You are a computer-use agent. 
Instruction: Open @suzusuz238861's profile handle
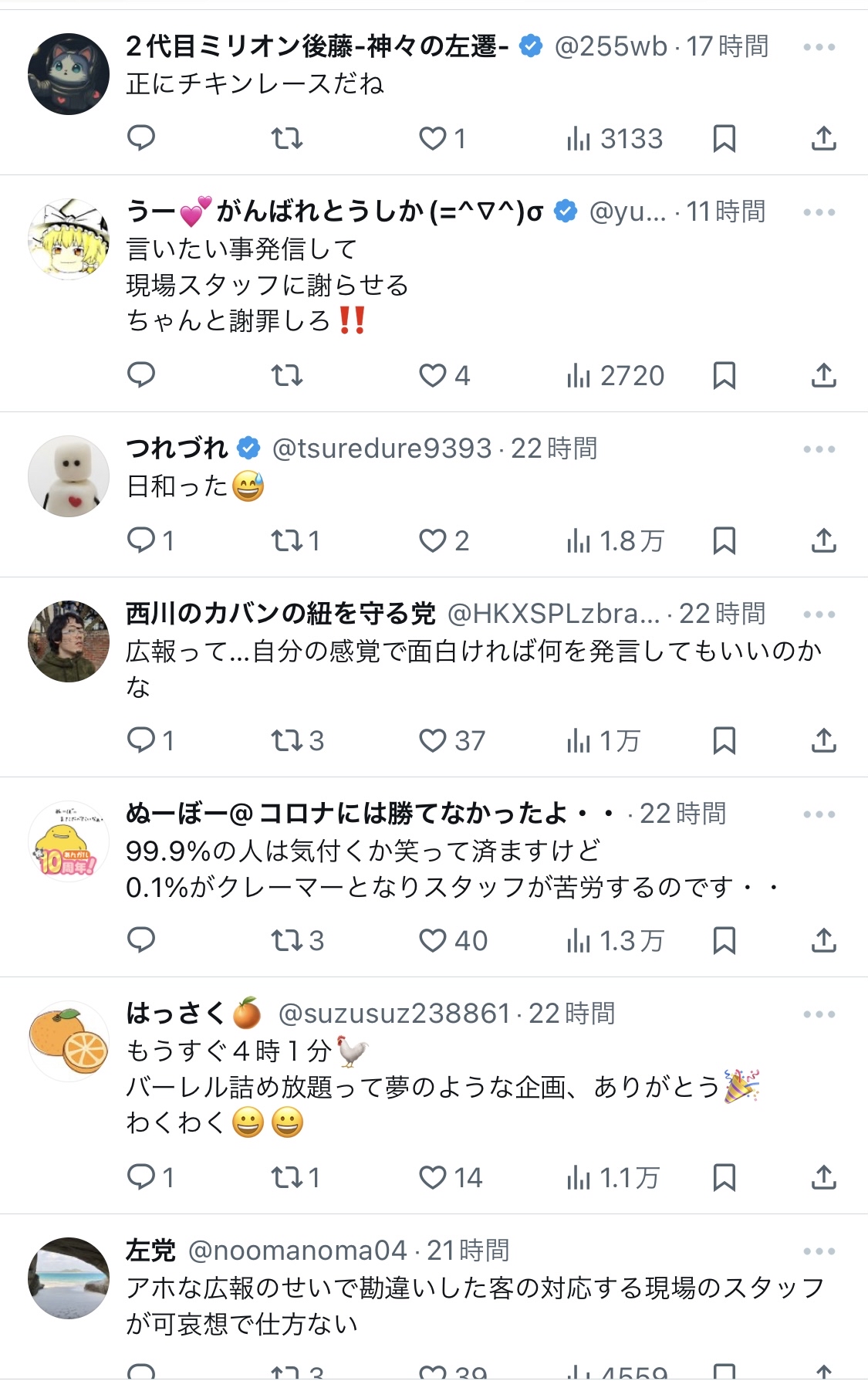coord(393,1014)
